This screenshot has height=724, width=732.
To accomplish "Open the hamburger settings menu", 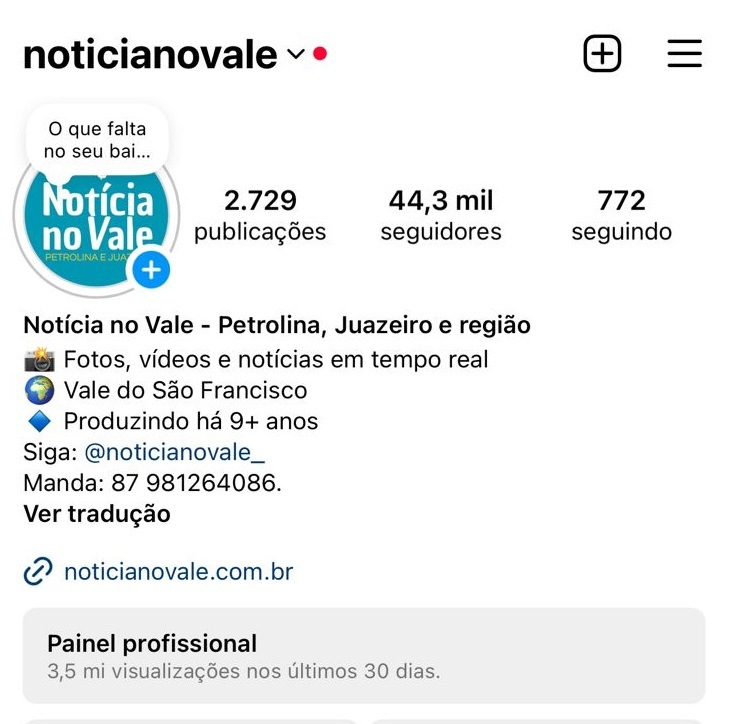I will 684,54.
